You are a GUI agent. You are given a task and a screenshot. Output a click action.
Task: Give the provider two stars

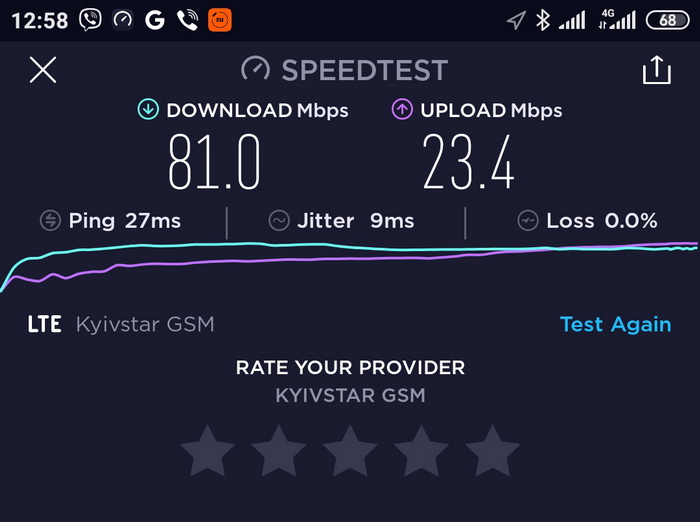click(x=279, y=451)
